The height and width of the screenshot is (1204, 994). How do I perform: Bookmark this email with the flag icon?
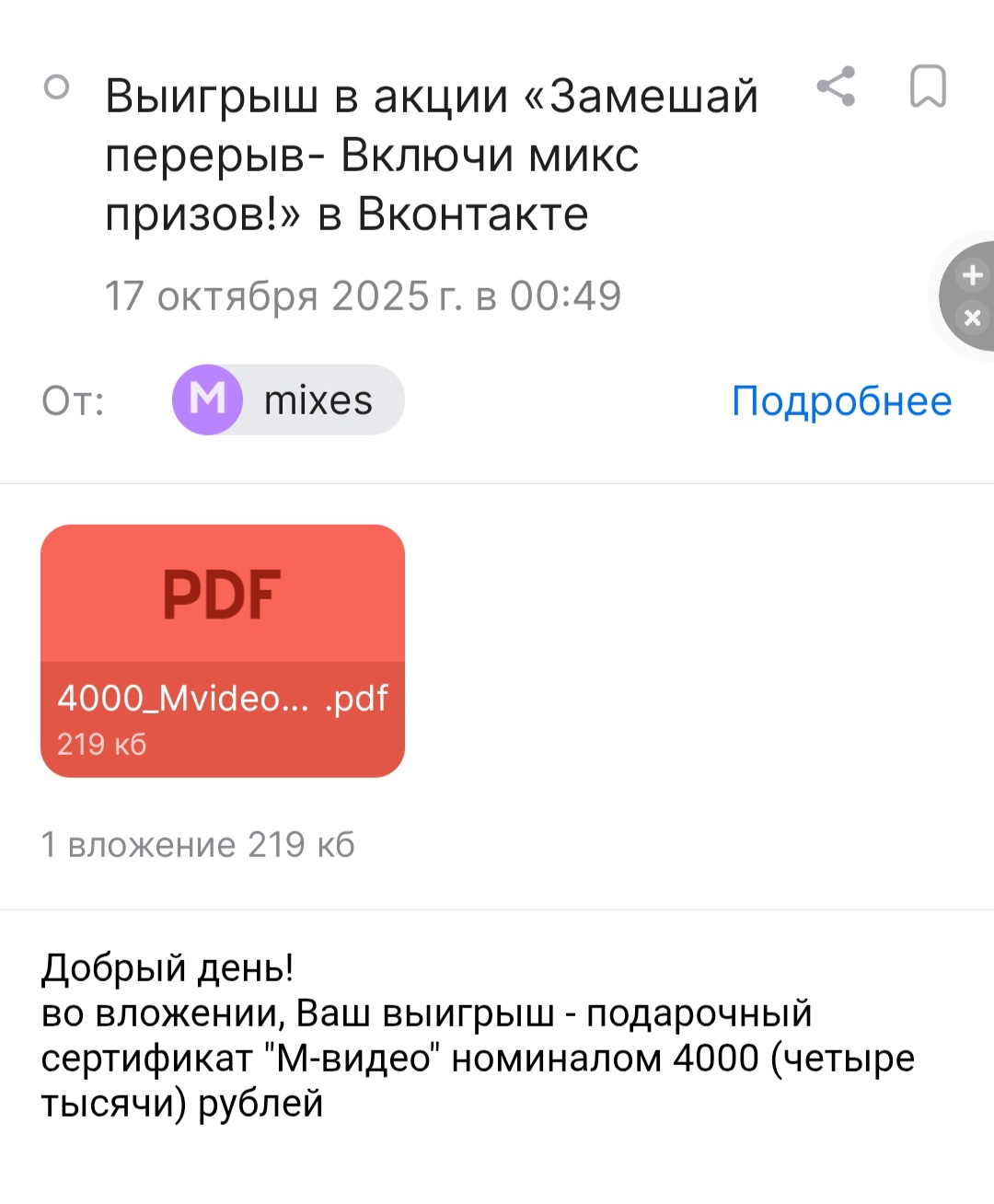[x=927, y=87]
